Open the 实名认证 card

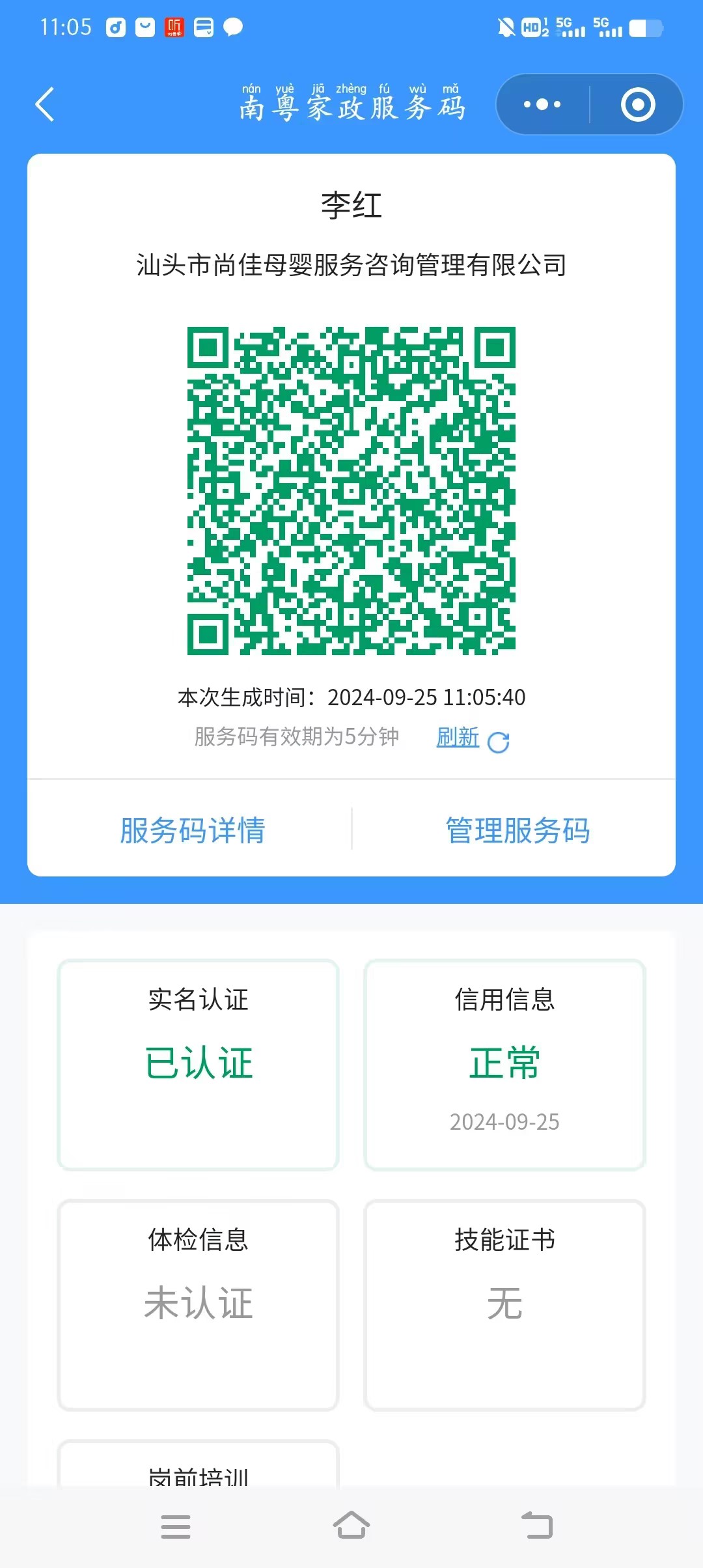pos(199,1065)
